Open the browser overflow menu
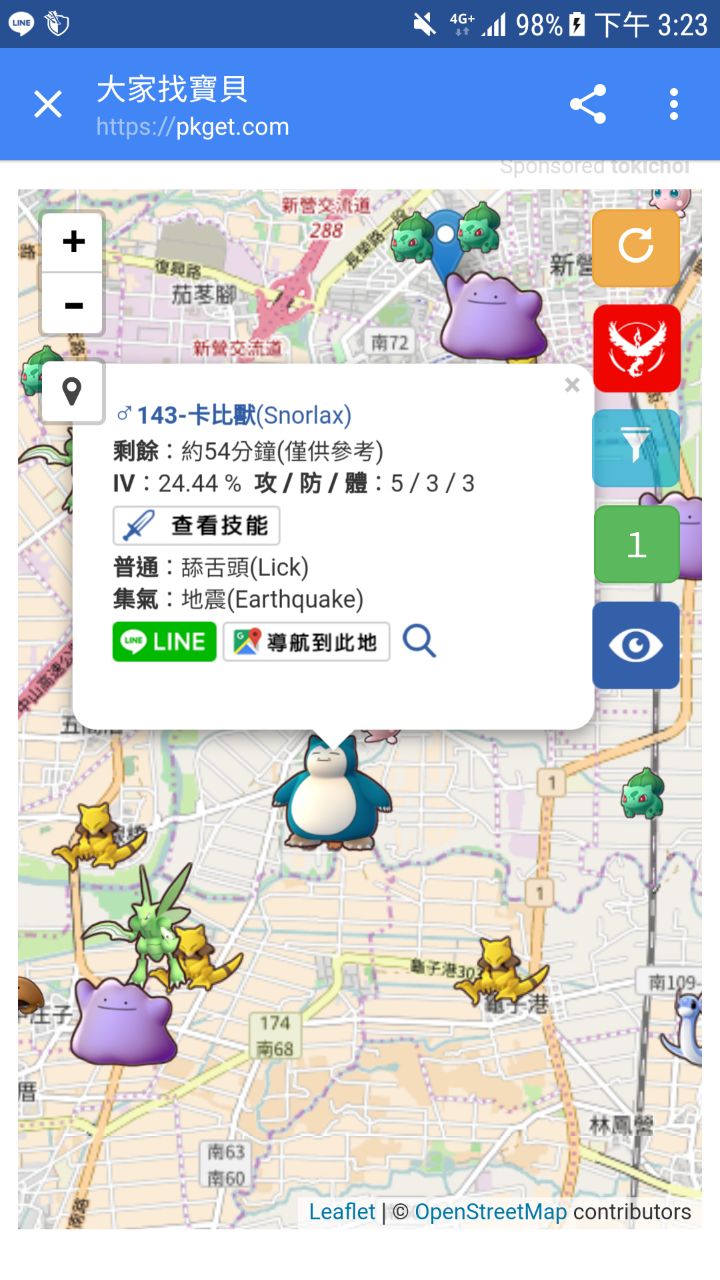 coord(674,104)
